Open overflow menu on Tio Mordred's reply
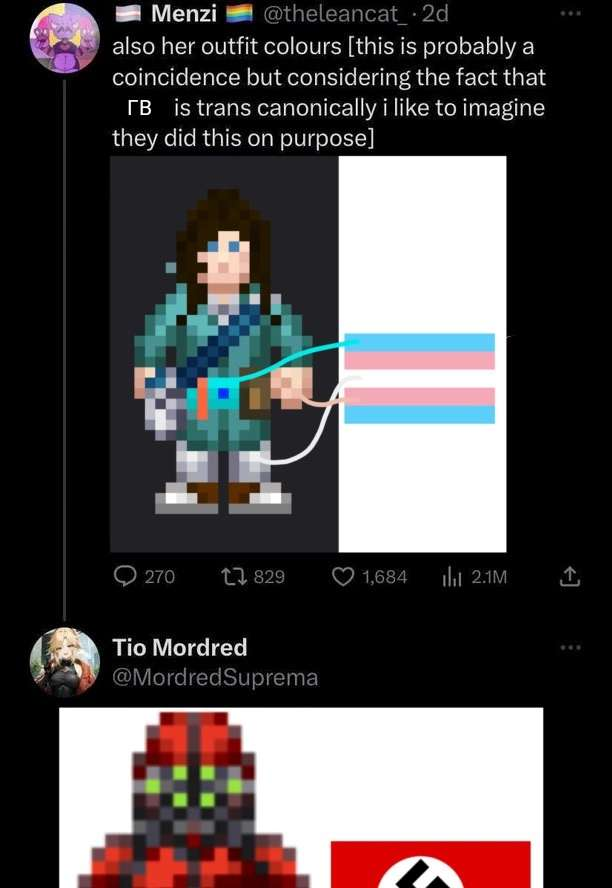 point(570,647)
